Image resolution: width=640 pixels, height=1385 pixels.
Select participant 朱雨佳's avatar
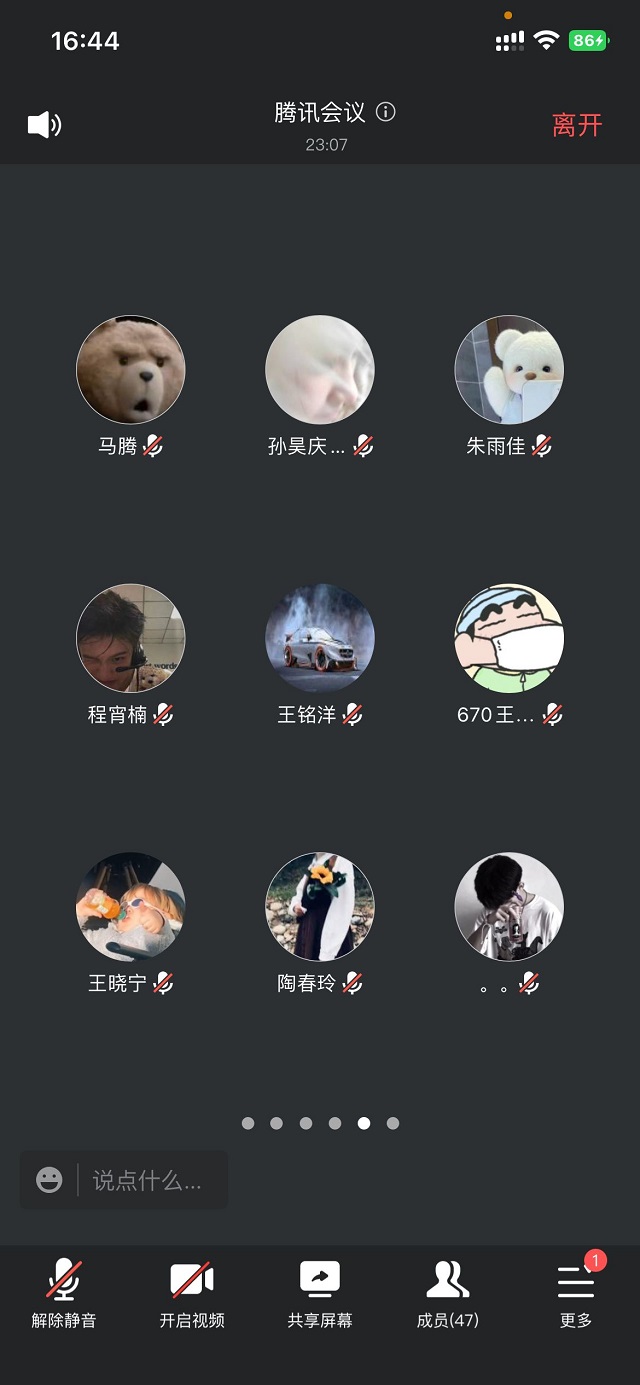(x=509, y=370)
